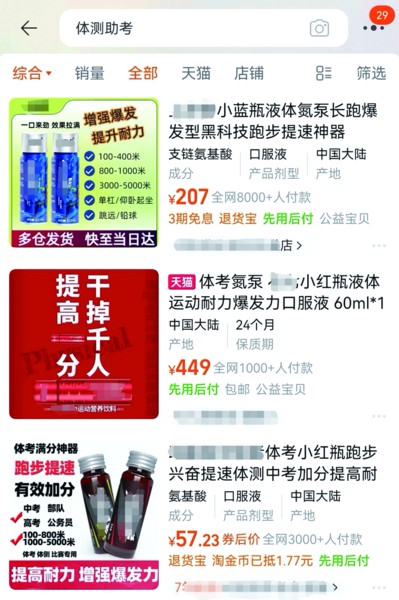
Task: Expand the 综合 sort dropdown
Action: (x=32, y=73)
